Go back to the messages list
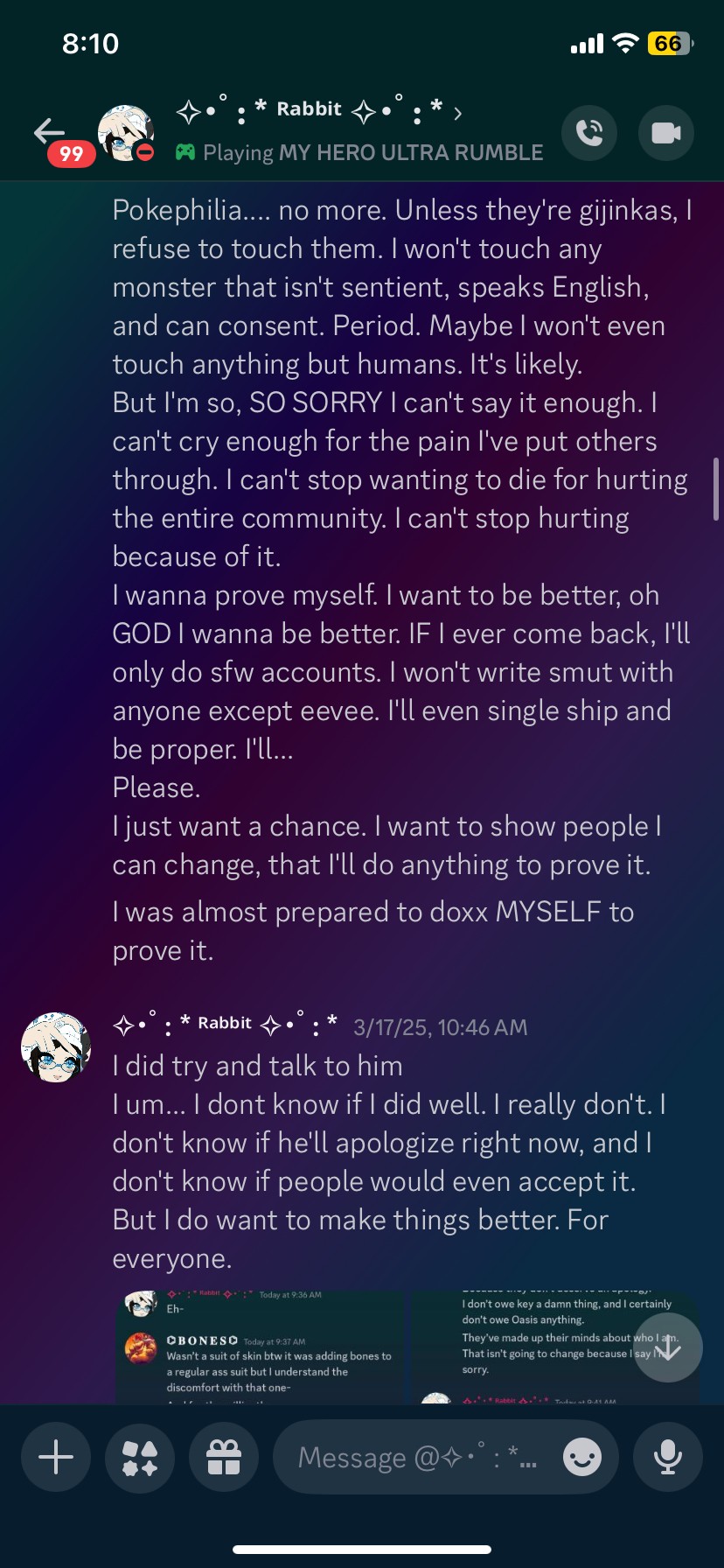The height and width of the screenshot is (1568, 724). click(49, 132)
